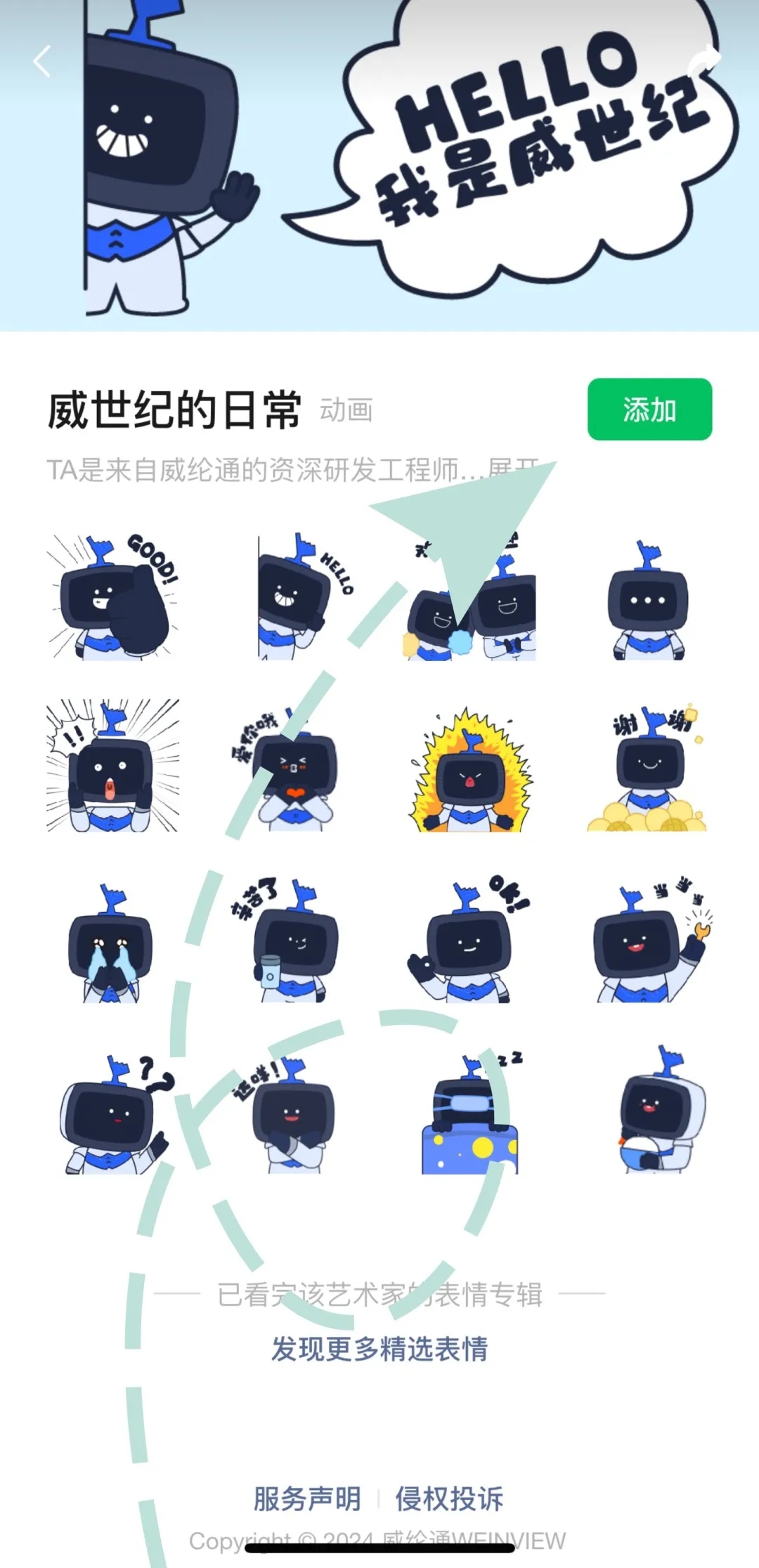Go back with the top-left arrow
Screen dimensions: 759x1568
tap(42, 61)
